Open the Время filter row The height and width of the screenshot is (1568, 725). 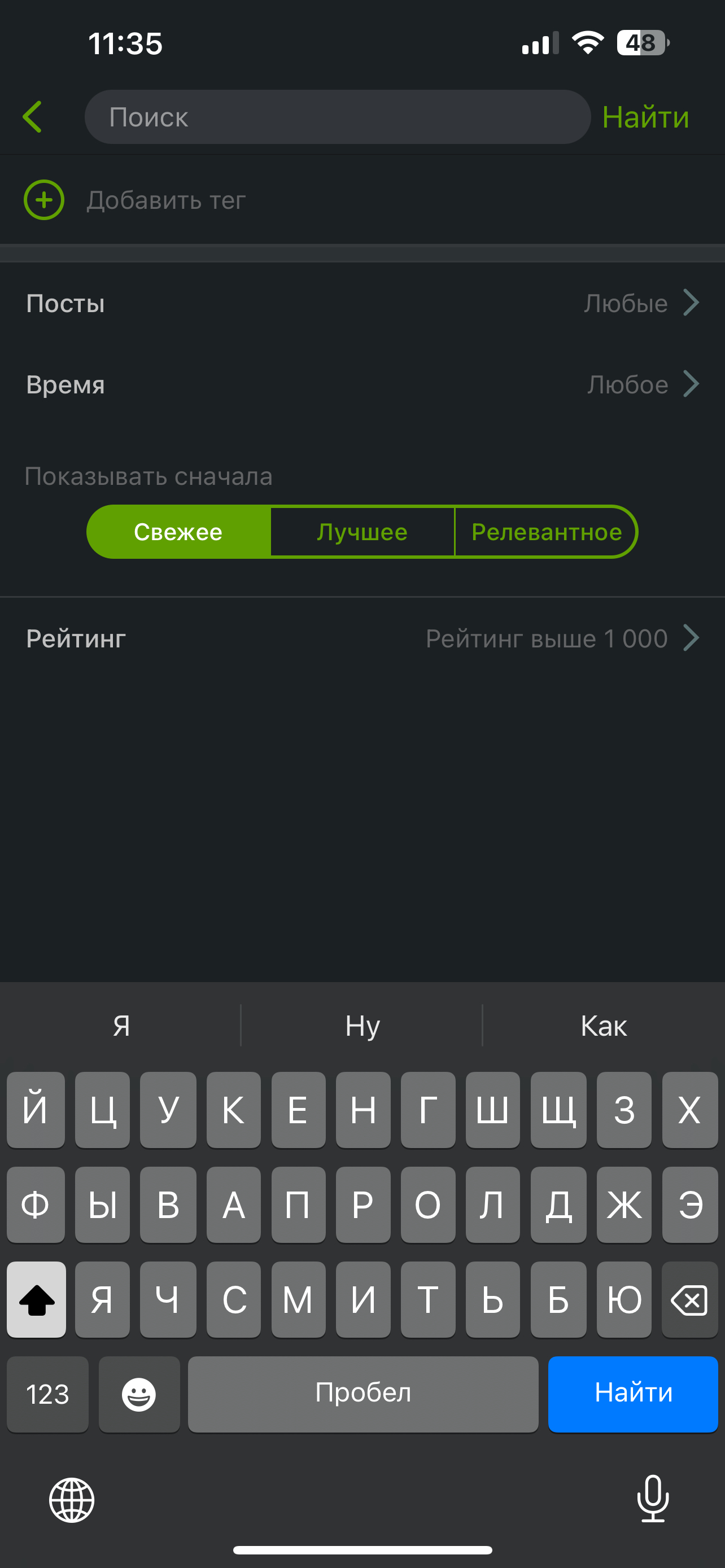pos(362,385)
